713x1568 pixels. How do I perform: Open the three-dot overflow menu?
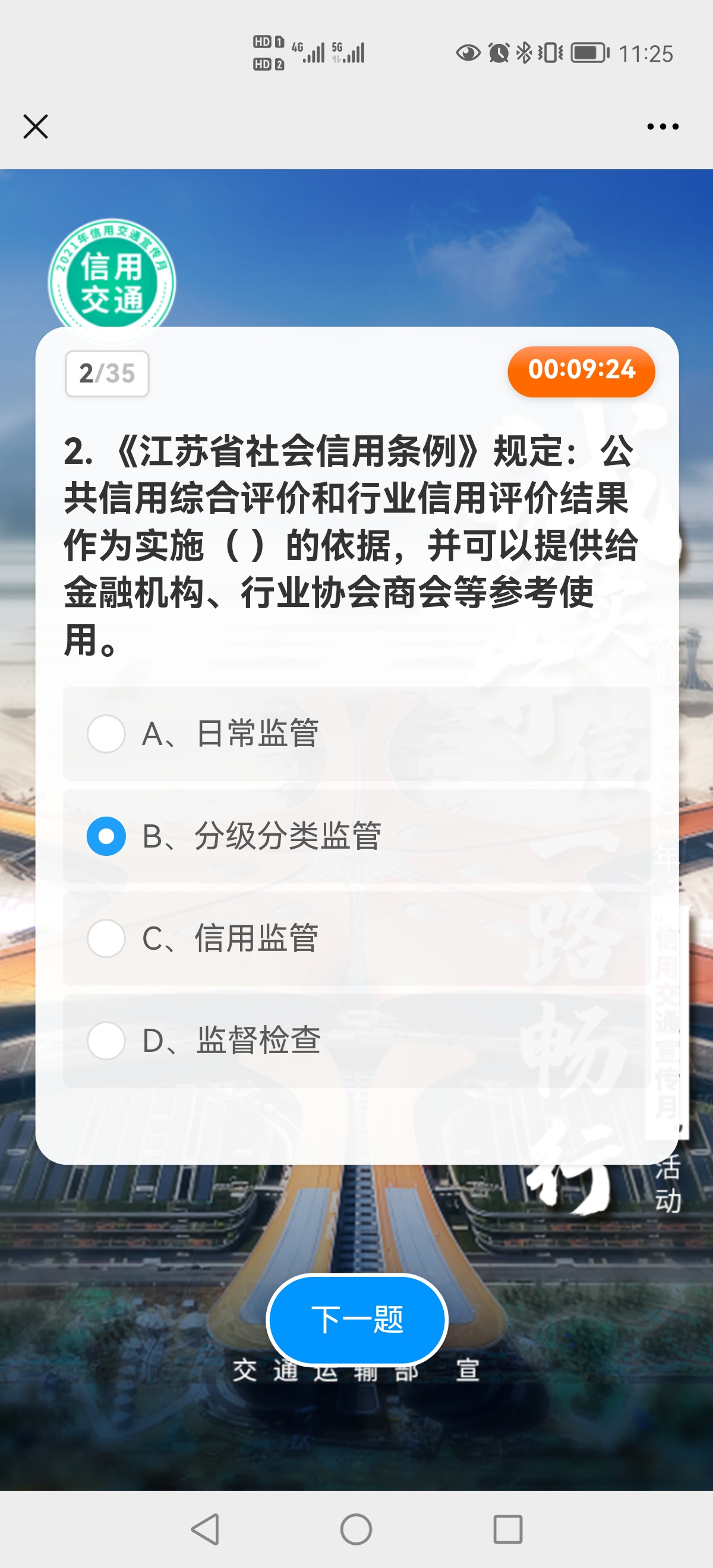[662, 127]
